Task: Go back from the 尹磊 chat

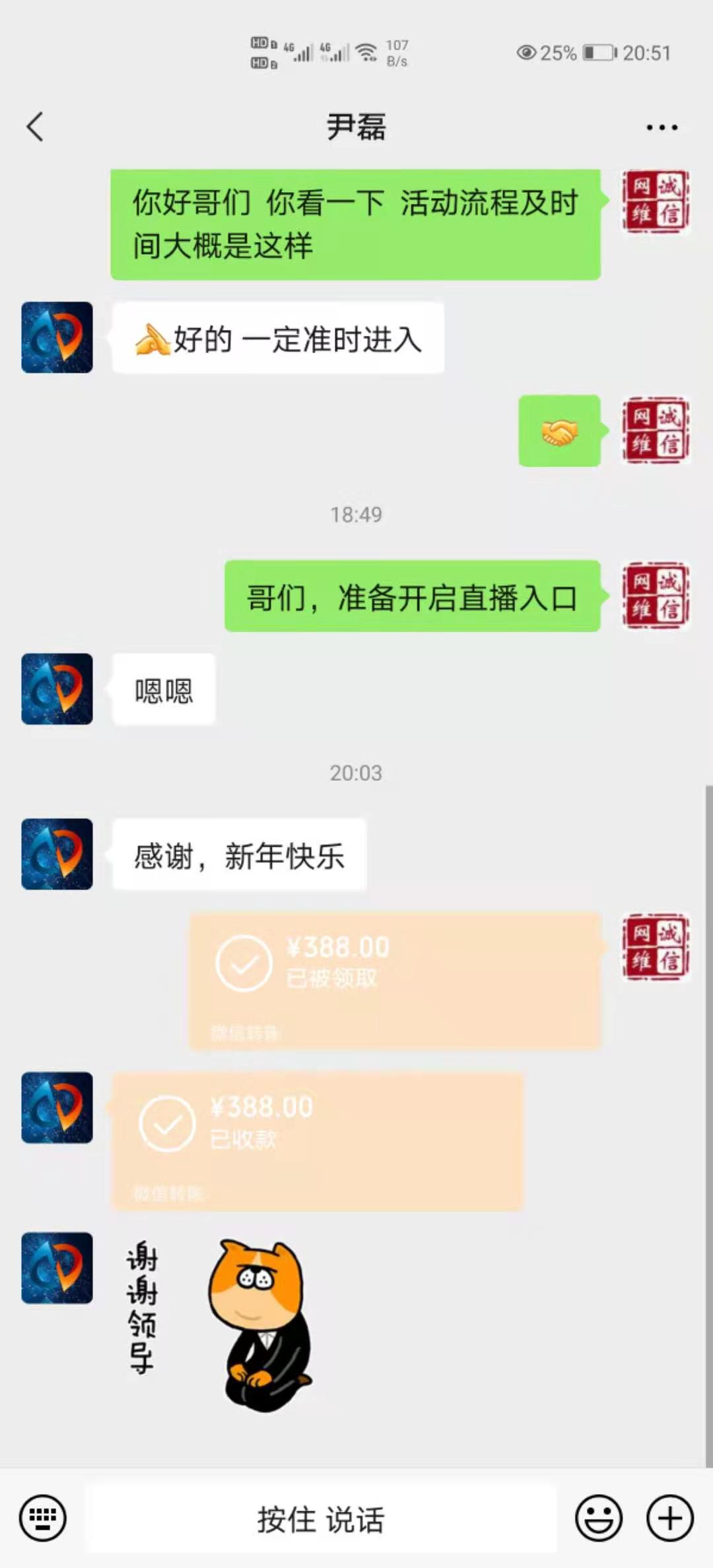Action: click(35, 127)
